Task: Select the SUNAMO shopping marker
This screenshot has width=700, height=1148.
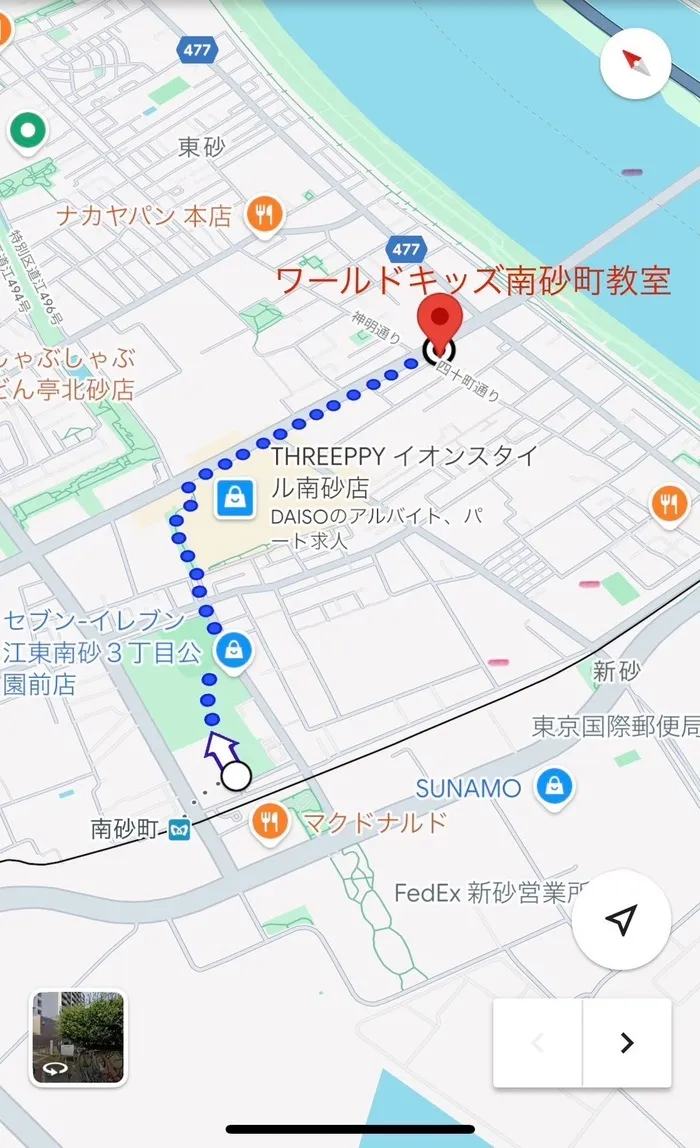Action: [554, 787]
